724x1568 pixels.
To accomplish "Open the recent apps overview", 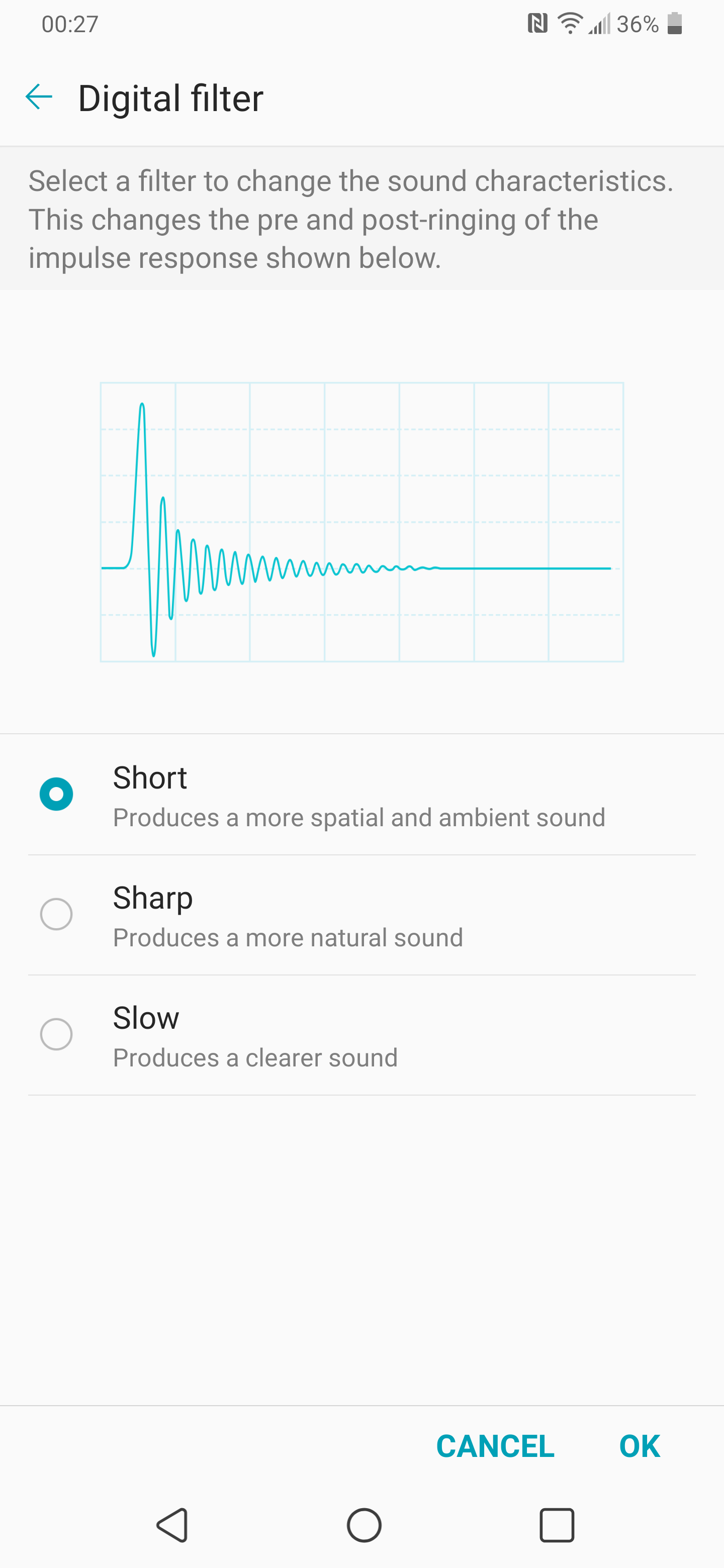I will 557,1525.
